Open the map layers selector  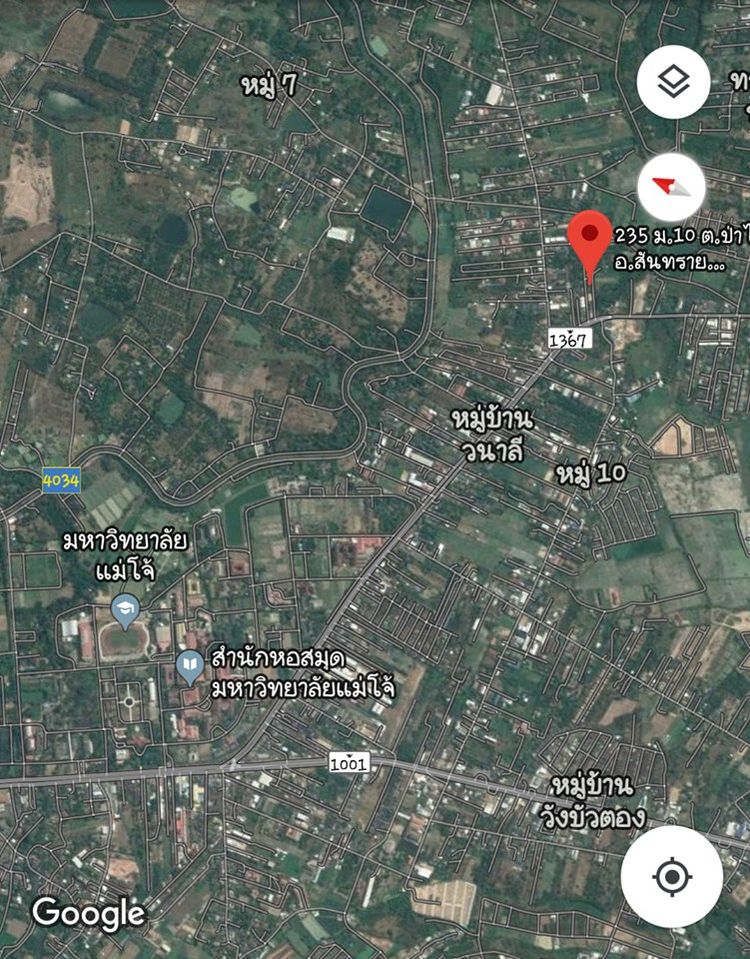click(674, 82)
